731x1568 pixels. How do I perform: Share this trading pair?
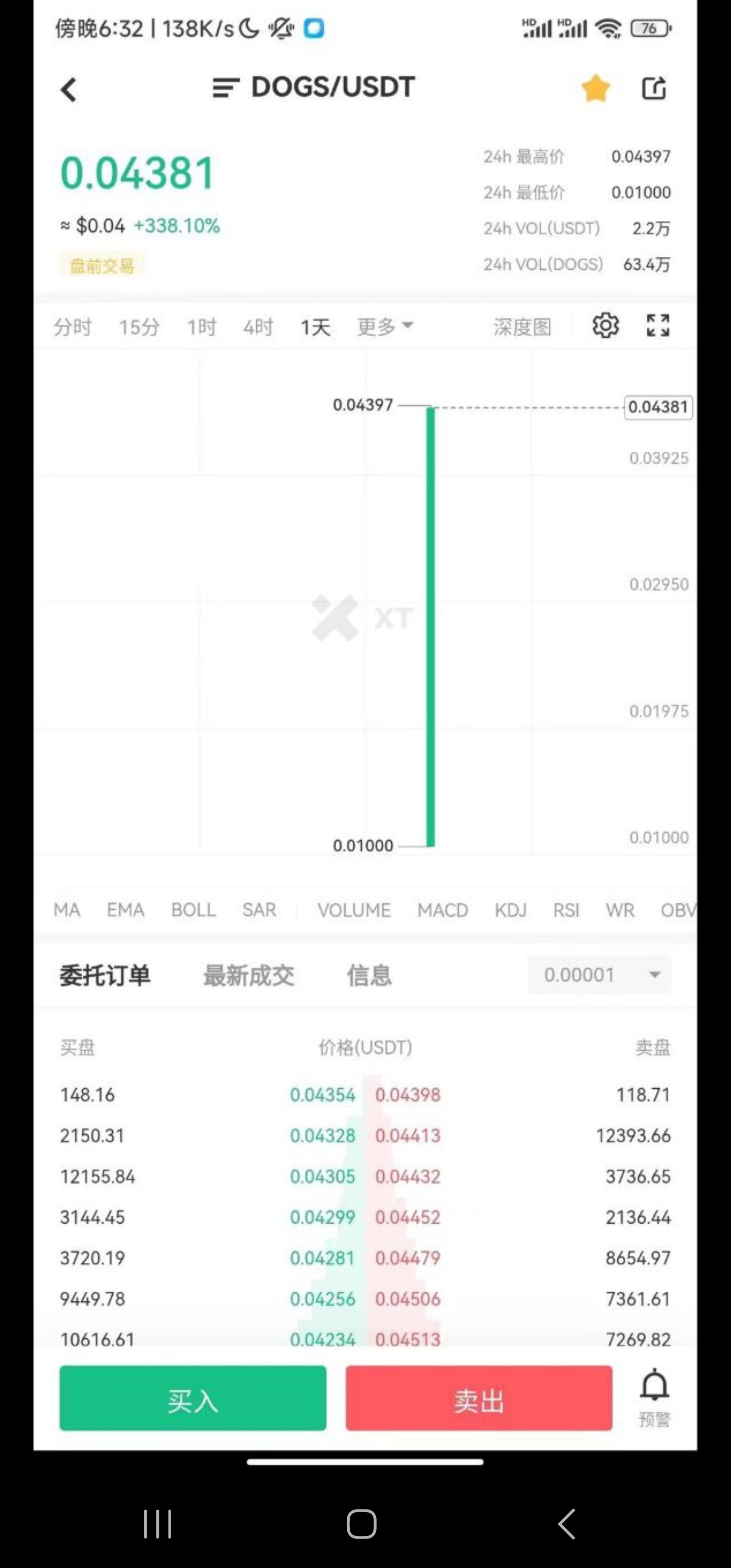point(654,88)
